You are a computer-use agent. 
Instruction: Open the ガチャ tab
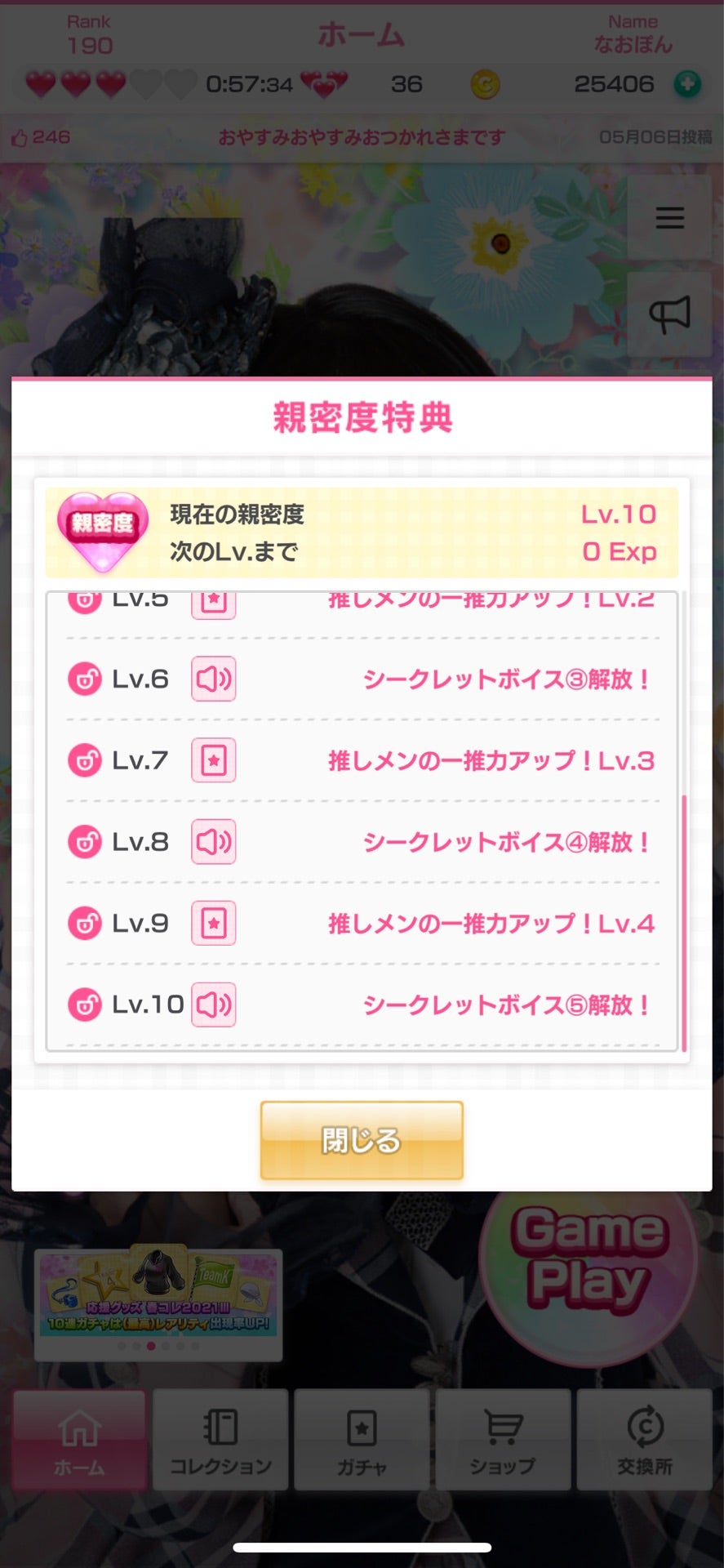362,1441
